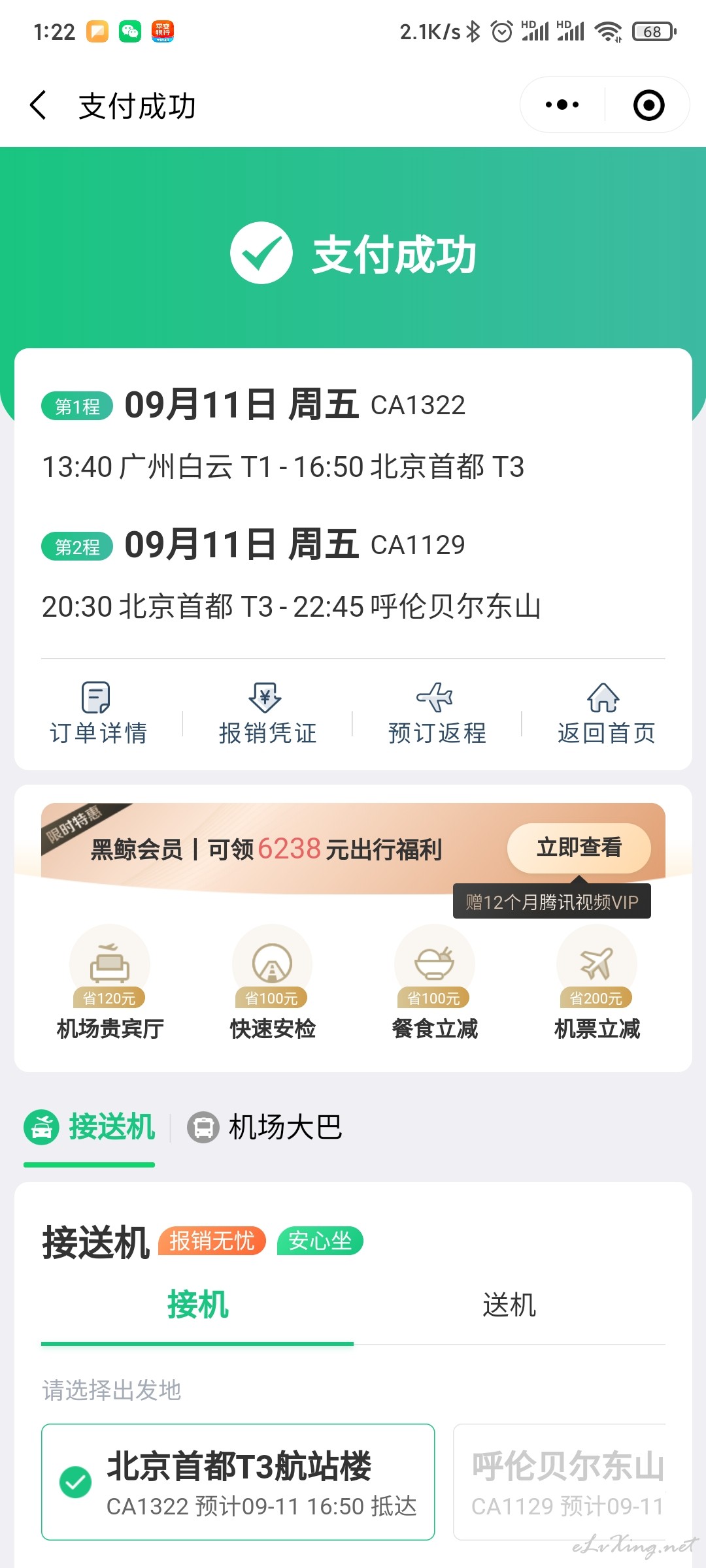Open the mini program three-dot menu
Image resolution: width=706 pixels, height=1568 pixels.
[x=562, y=105]
